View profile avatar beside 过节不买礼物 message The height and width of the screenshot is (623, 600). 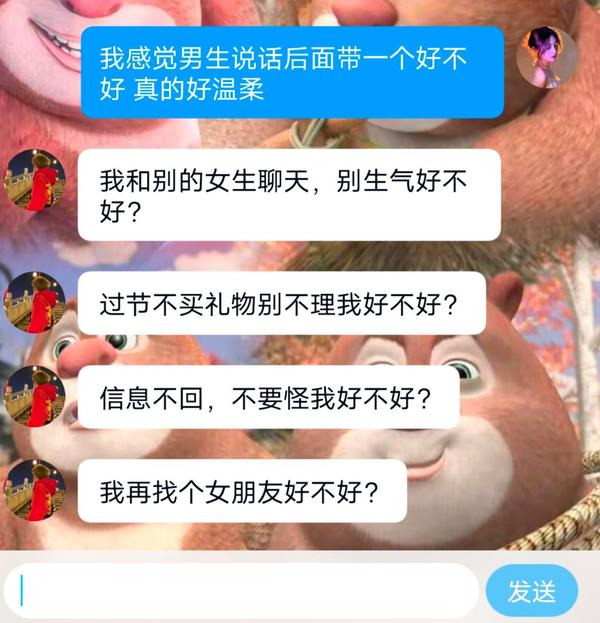pyautogui.click(x=35, y=302)
